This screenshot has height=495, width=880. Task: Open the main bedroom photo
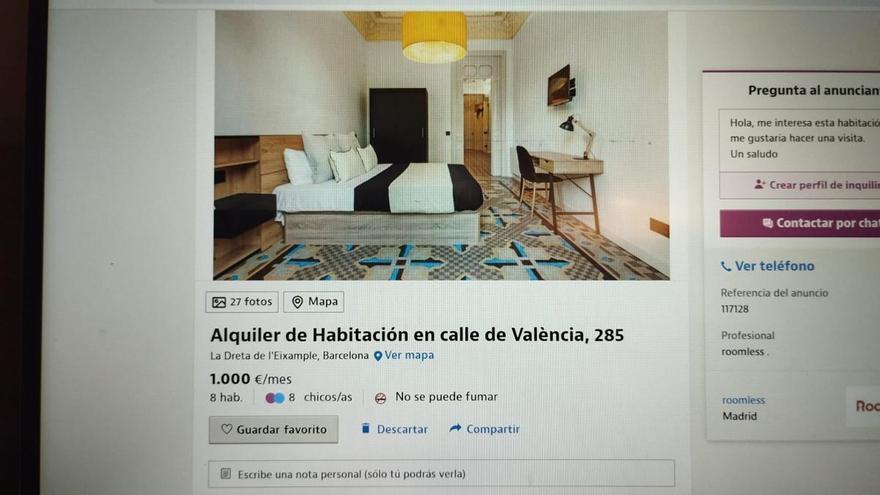441,145
